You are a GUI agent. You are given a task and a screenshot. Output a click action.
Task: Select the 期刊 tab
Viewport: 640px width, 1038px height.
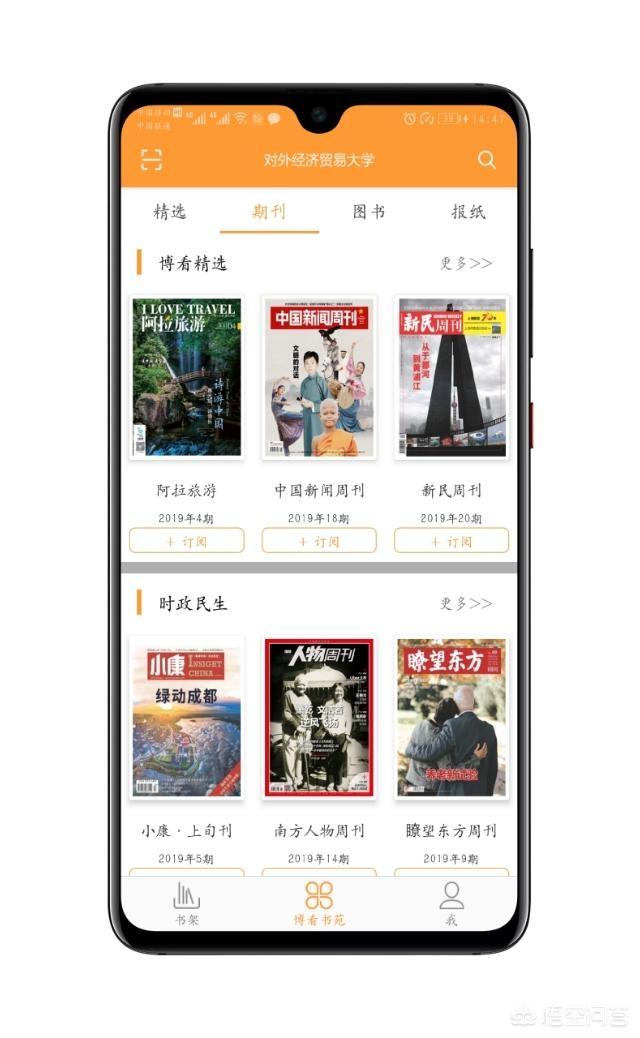269,212
